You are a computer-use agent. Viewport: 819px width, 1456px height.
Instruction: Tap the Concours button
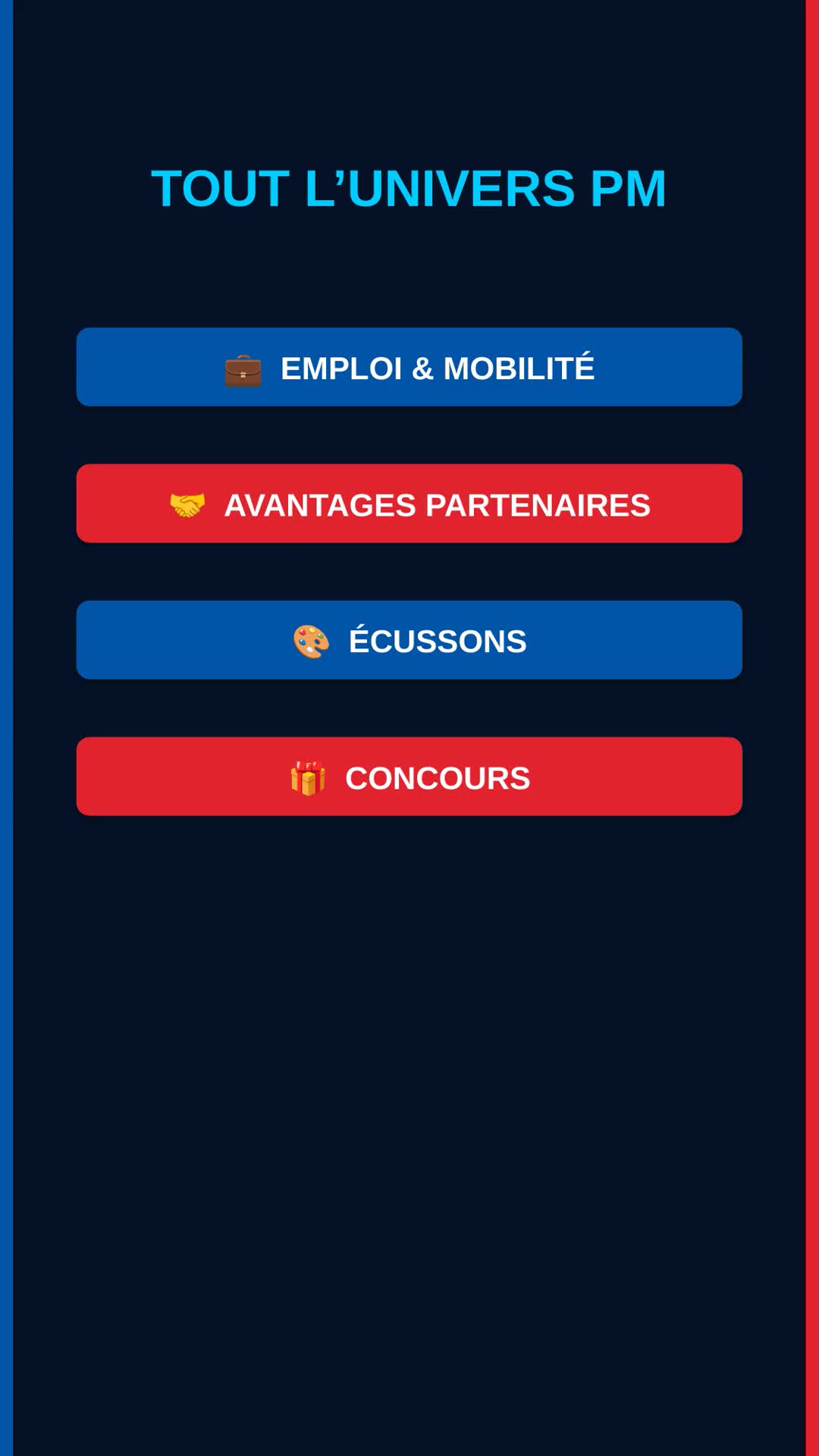click(x=409, y=777)
